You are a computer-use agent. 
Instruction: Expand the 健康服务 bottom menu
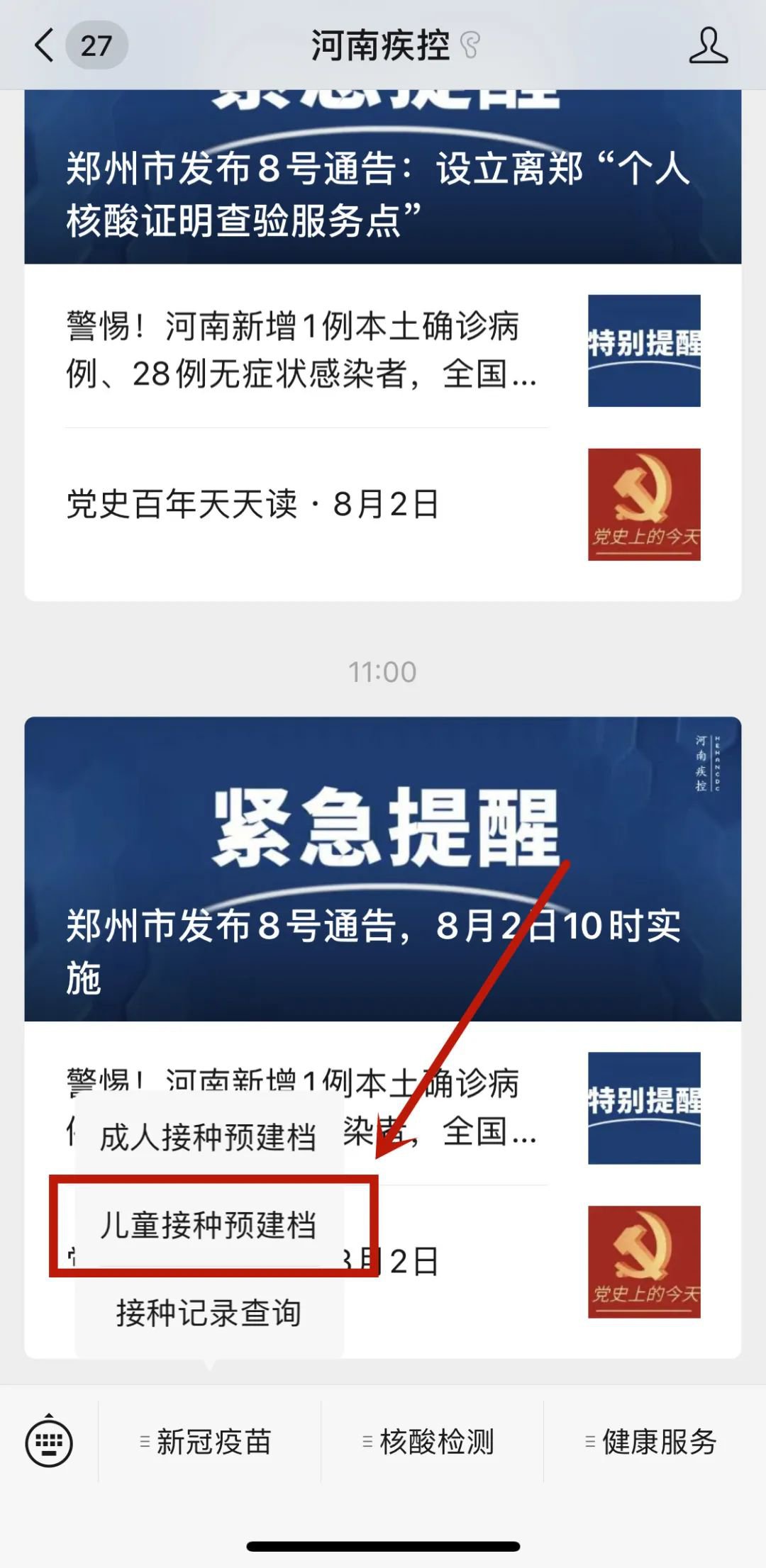click(x=654, y=1442)
